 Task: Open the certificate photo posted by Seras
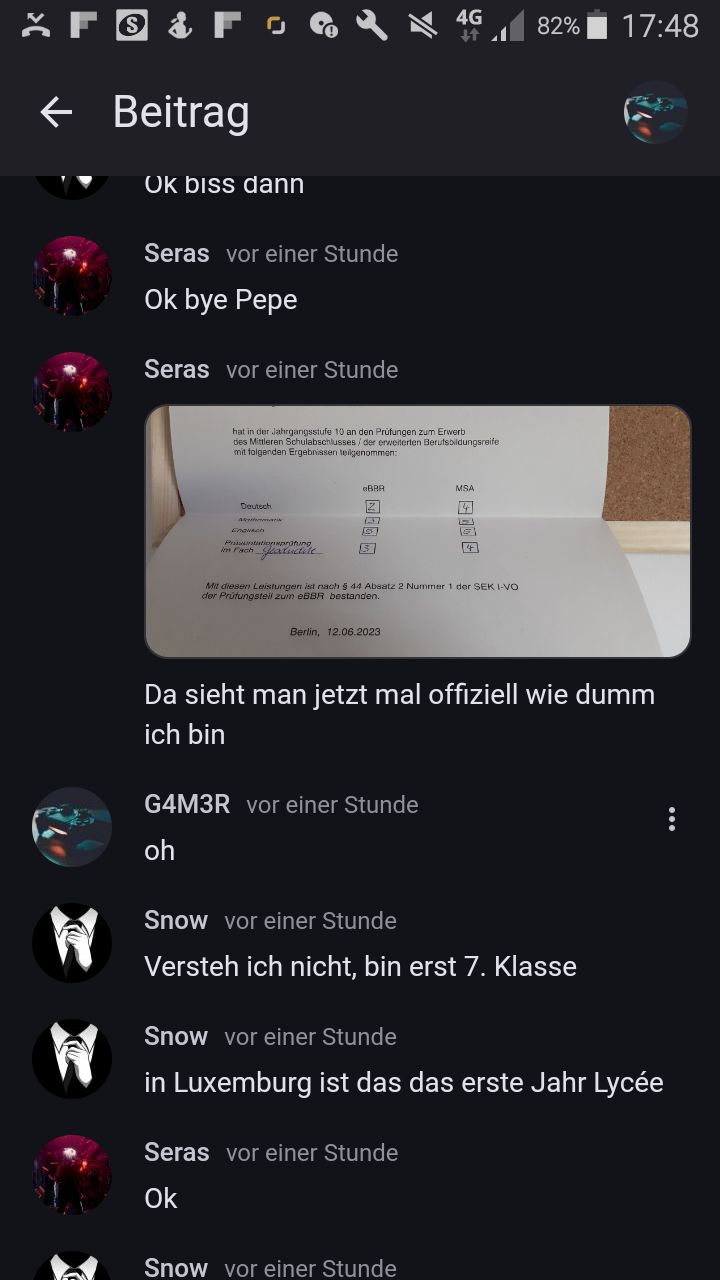click(x=418, y=531)
